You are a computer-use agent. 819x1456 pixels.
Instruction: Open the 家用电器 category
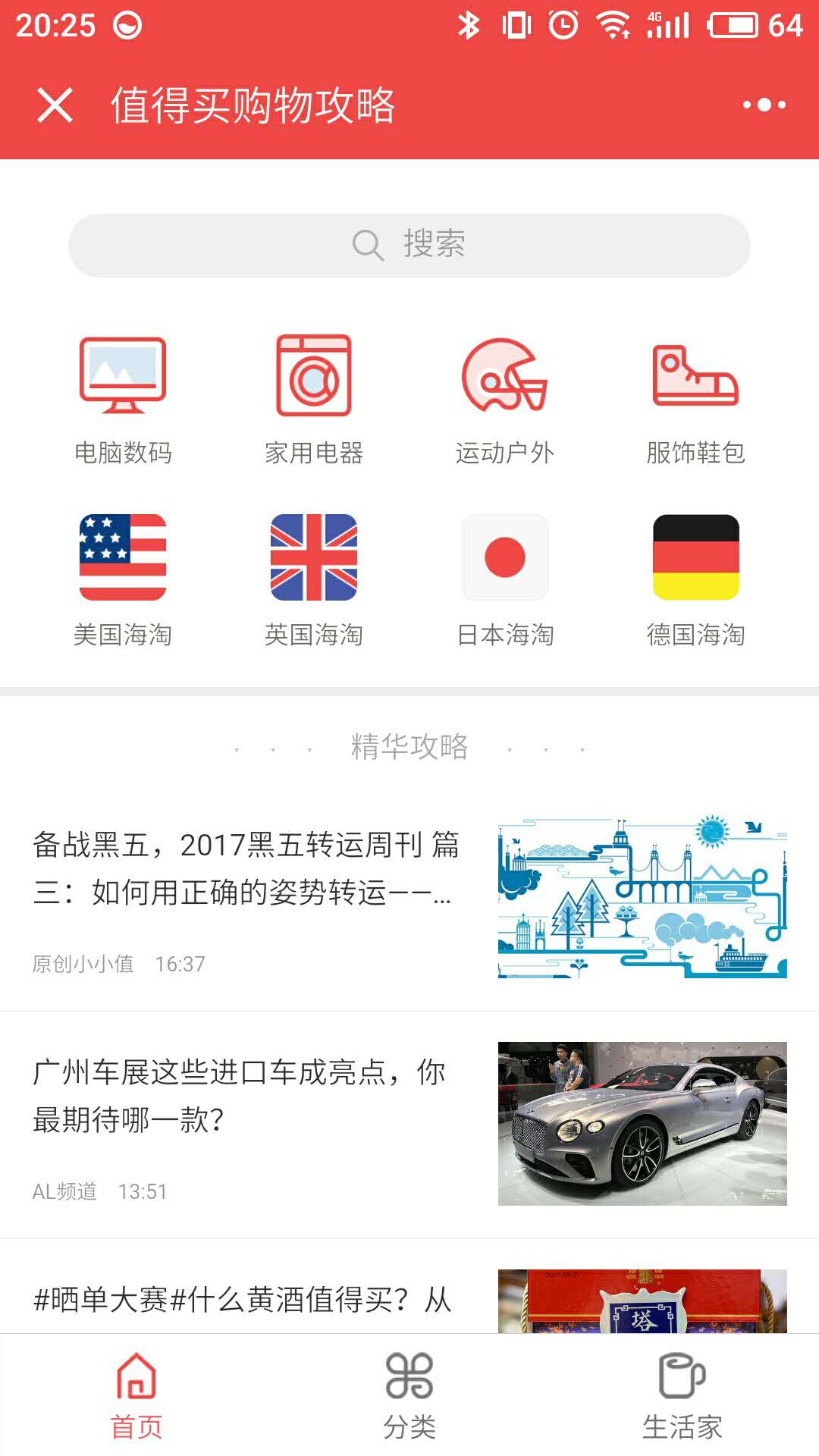click(x=314, y=400)
